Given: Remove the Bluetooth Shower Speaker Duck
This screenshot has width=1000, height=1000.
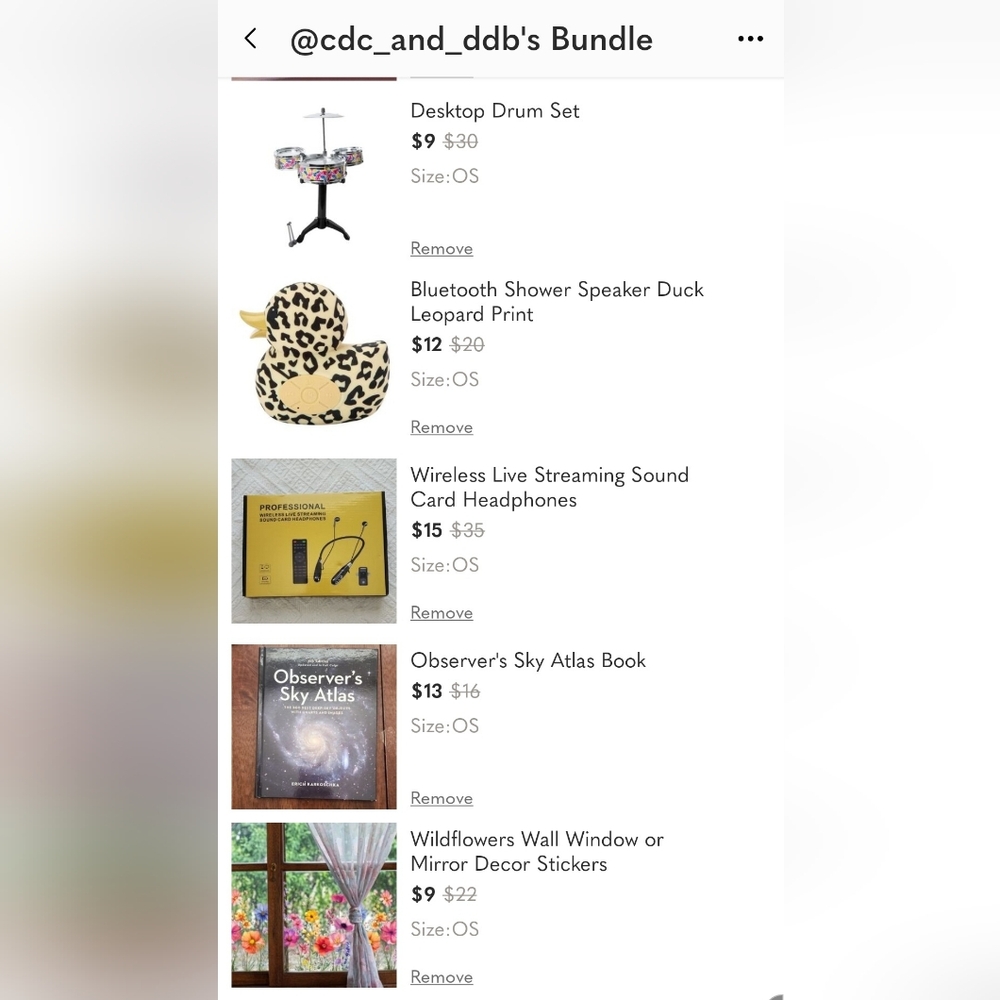Looking at the screenshot, I should pyautogui.click(x=441, y=428).
